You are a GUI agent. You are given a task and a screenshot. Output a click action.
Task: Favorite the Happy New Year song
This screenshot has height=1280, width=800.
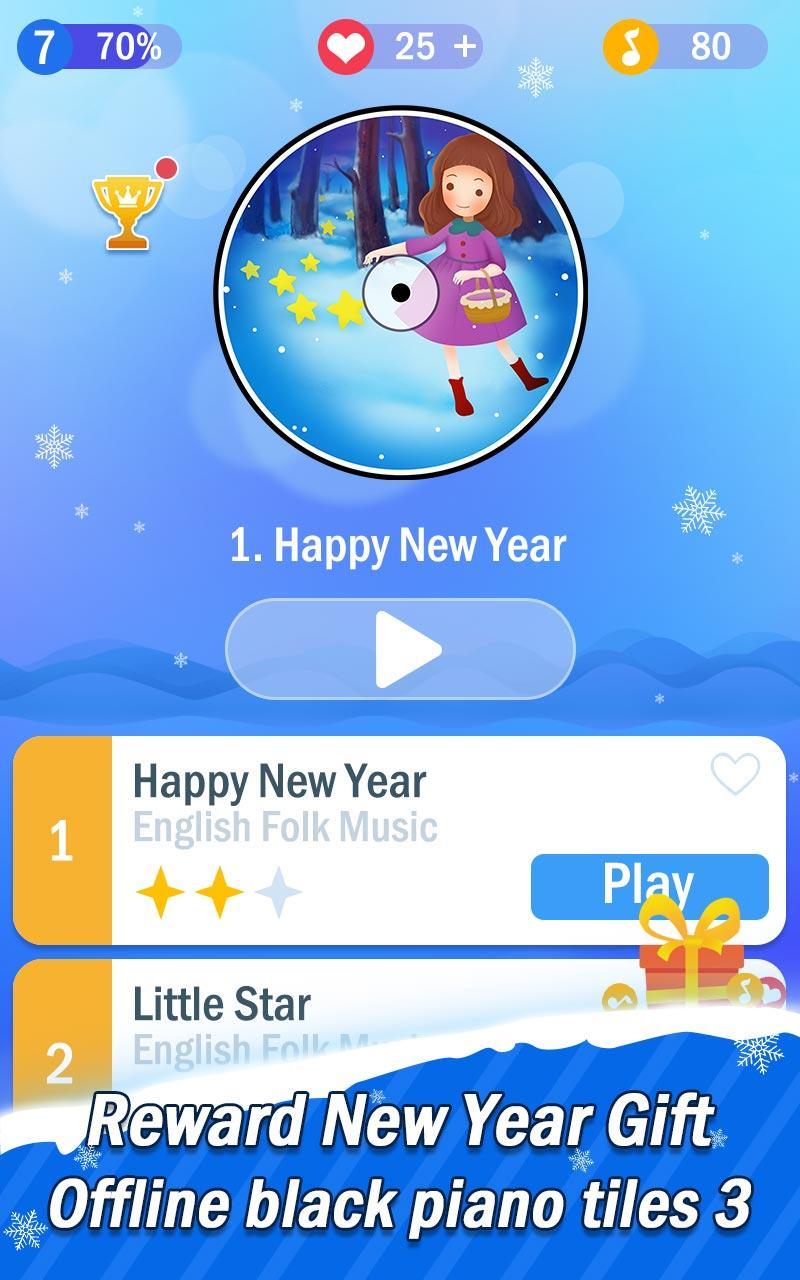(738, 775)
